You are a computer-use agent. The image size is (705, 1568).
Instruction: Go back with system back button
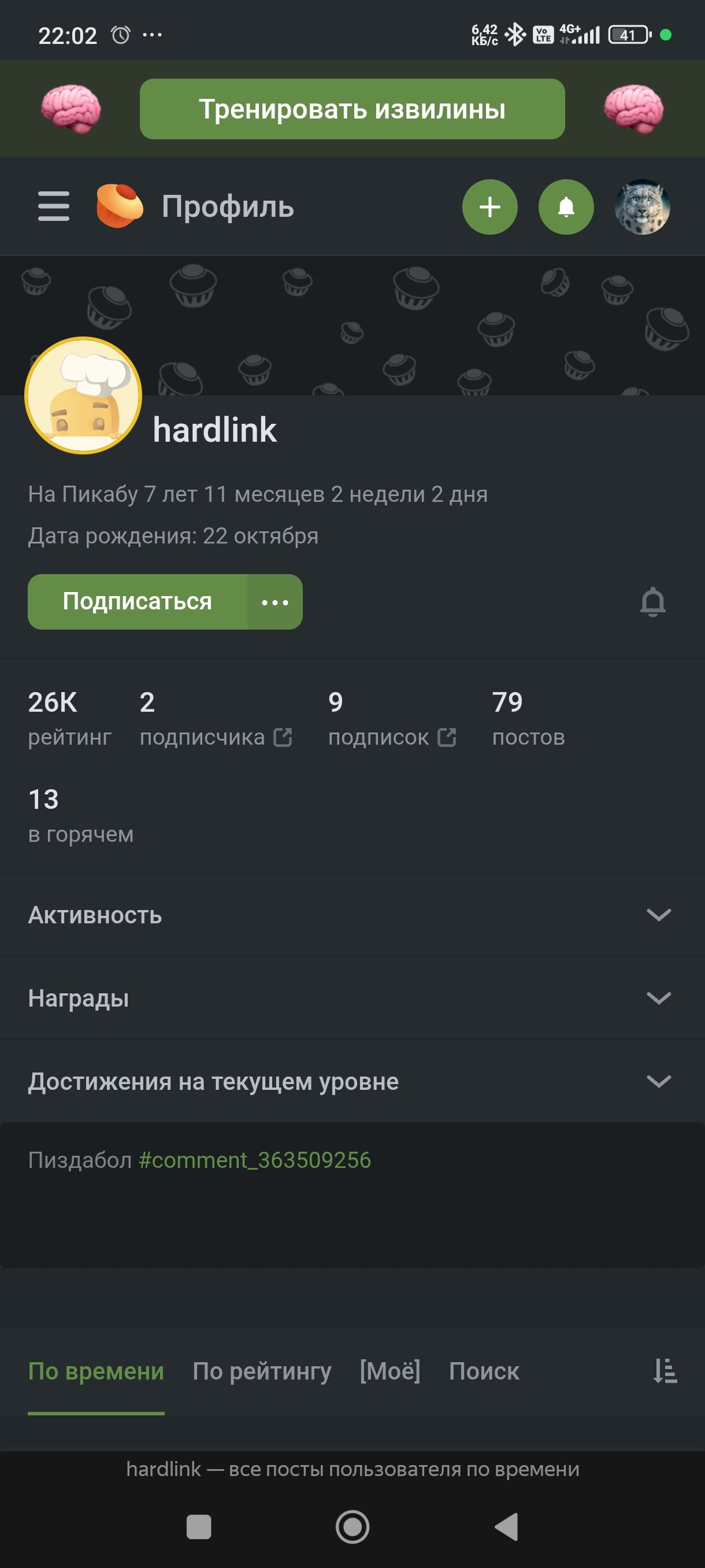507,1526
